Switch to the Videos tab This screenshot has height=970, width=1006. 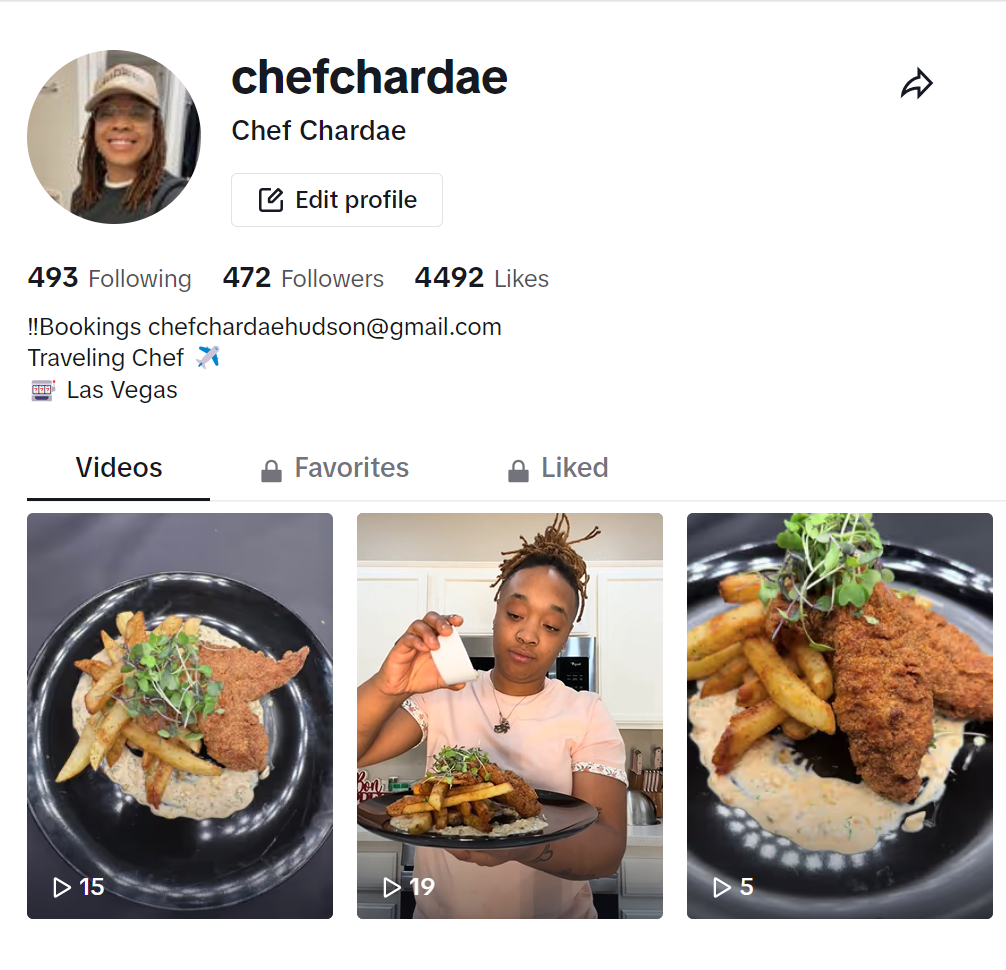coord(119,468)
